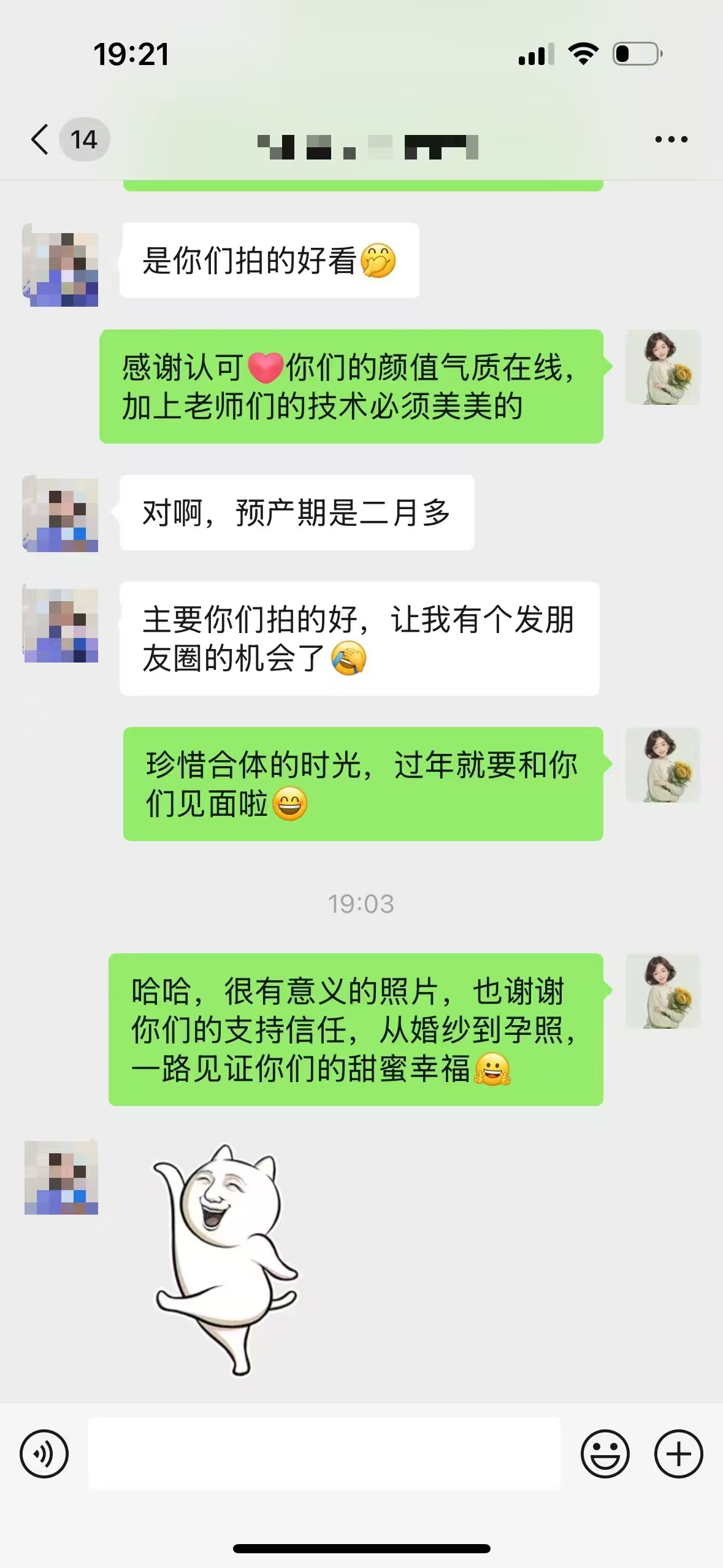Open own avatar beside 珍惜合体的时光 message
This screenshot has height=1568, width=723.
663,765
